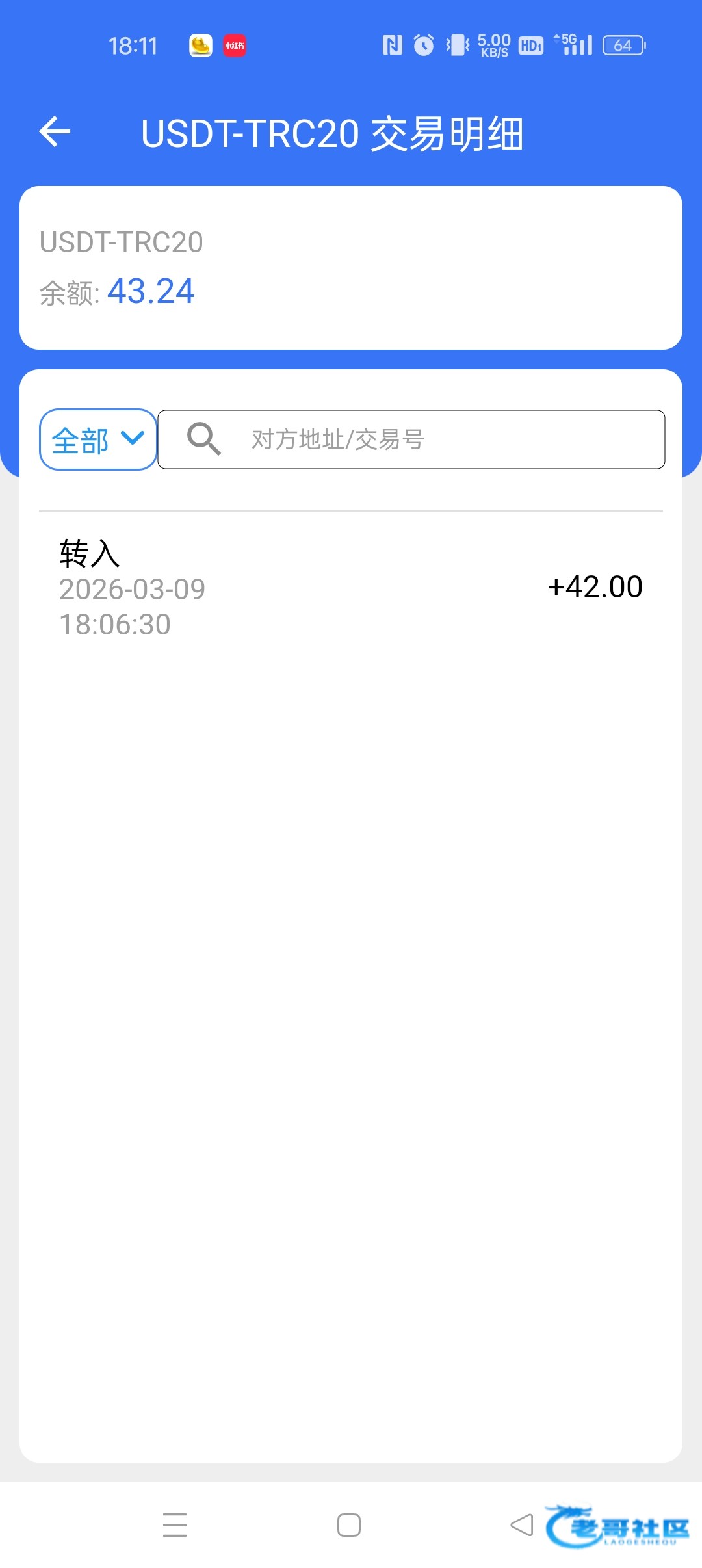
Task: Expand the 全部 filter dropdown
Action: pyautogui.click(x=98, y=439)
